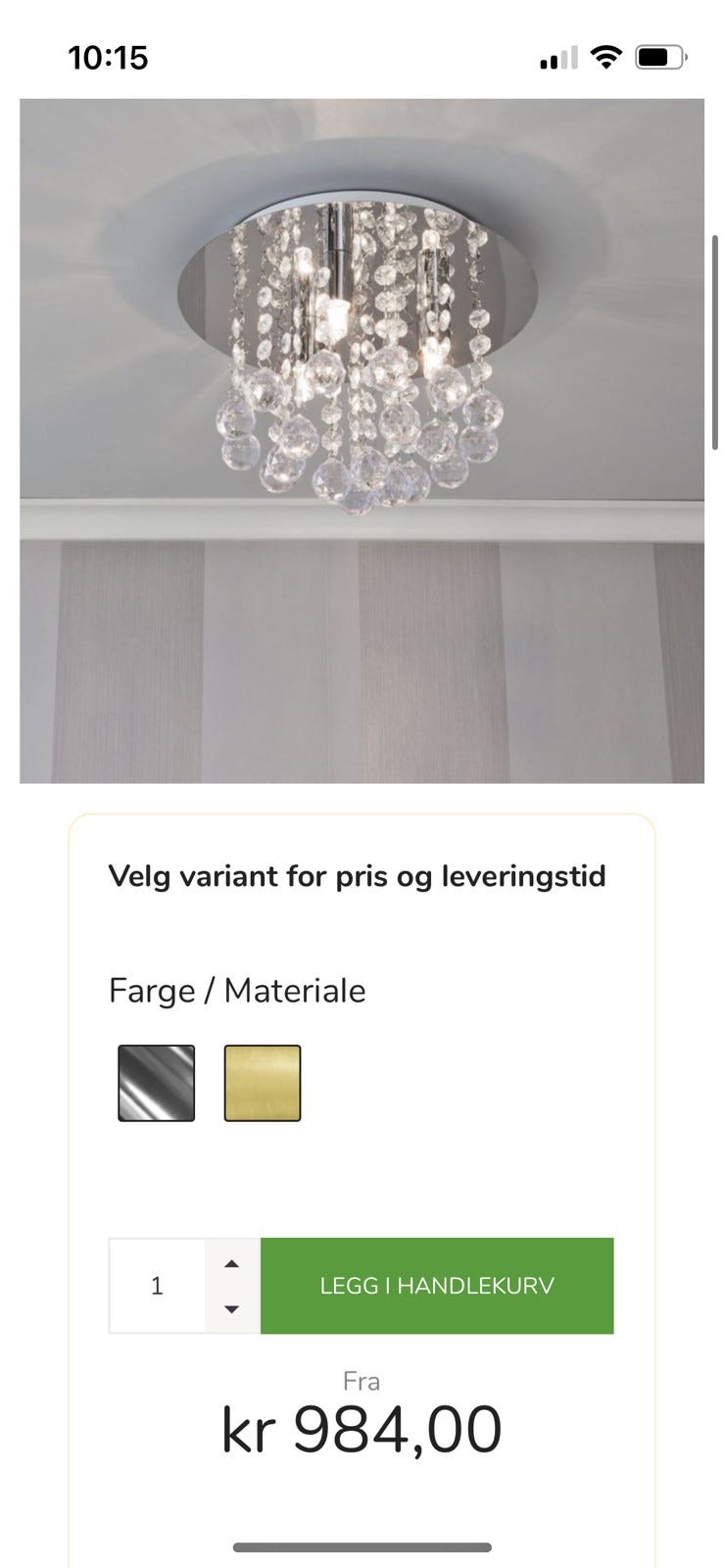Viewport: 724px width, 1568px height.
Task: Click the price text kr 984,00
Action: coord(362,1429)
